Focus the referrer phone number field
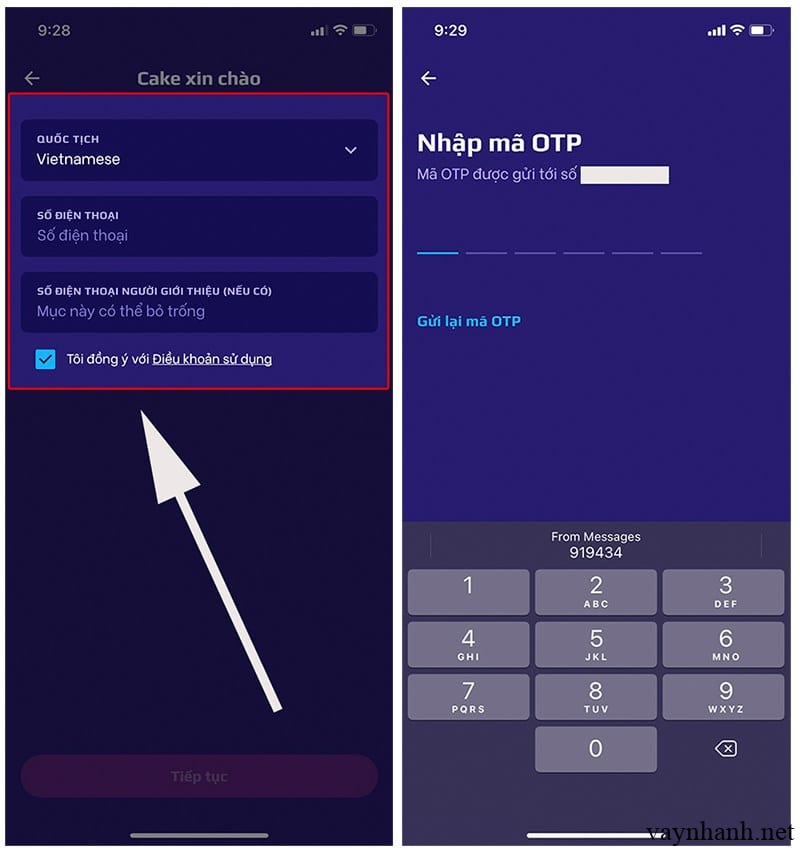This screenshot has width=800, height=851. coord(199,302)
